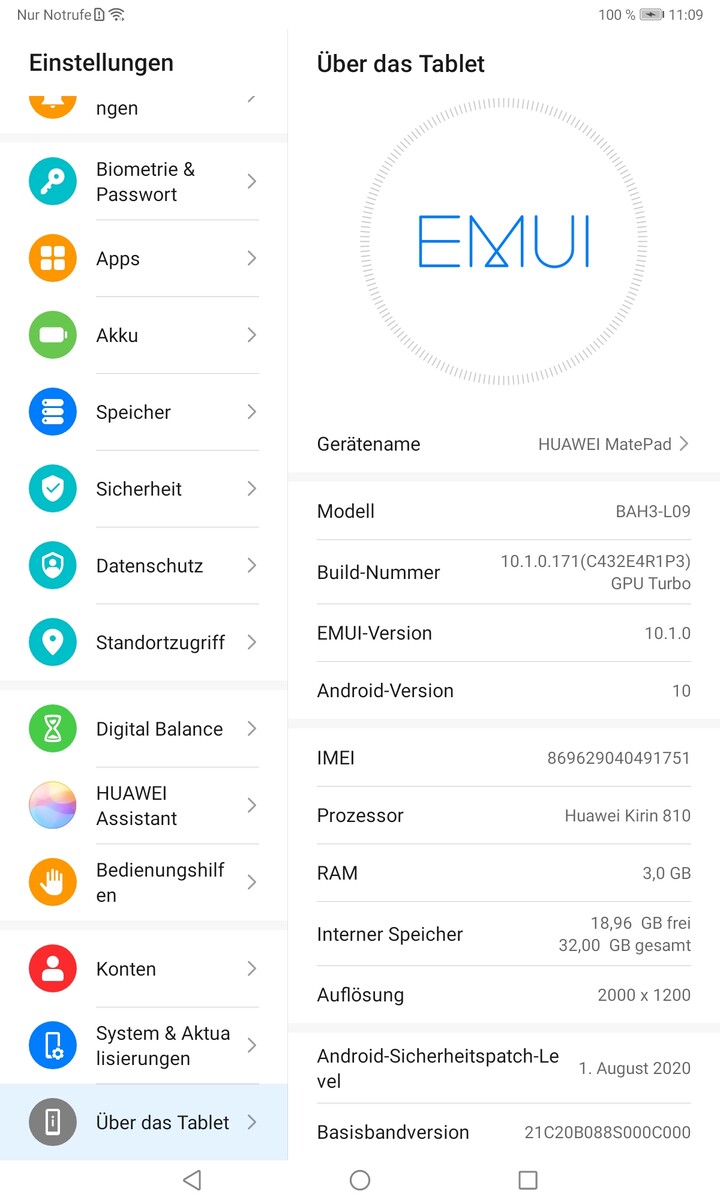Viewport: 720px width, 1200px height.
Task: Tap the Build-Nummer row
Action: (x=504, y=573)
